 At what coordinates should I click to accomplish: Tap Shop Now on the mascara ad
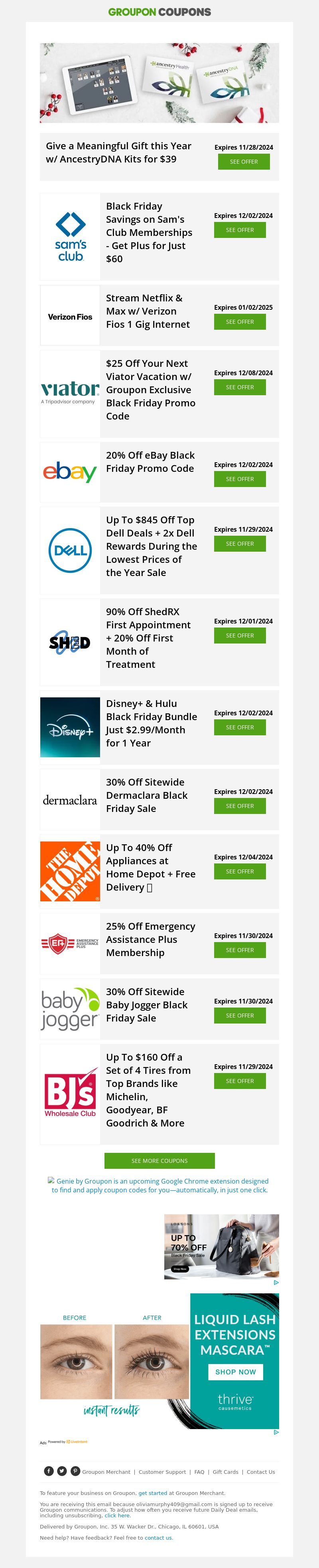click(235, 1372)
